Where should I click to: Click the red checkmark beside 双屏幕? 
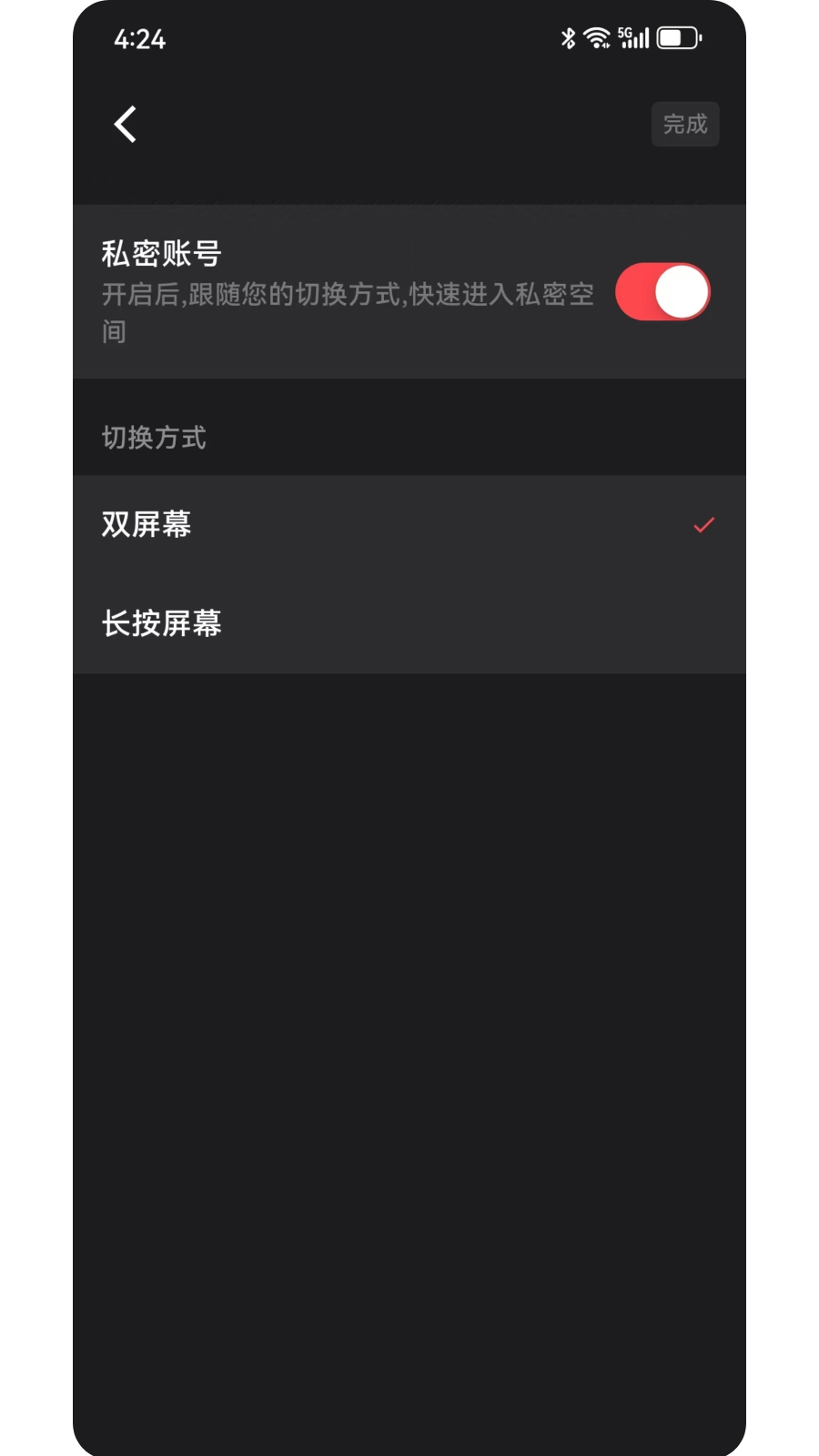coord(702,525)
